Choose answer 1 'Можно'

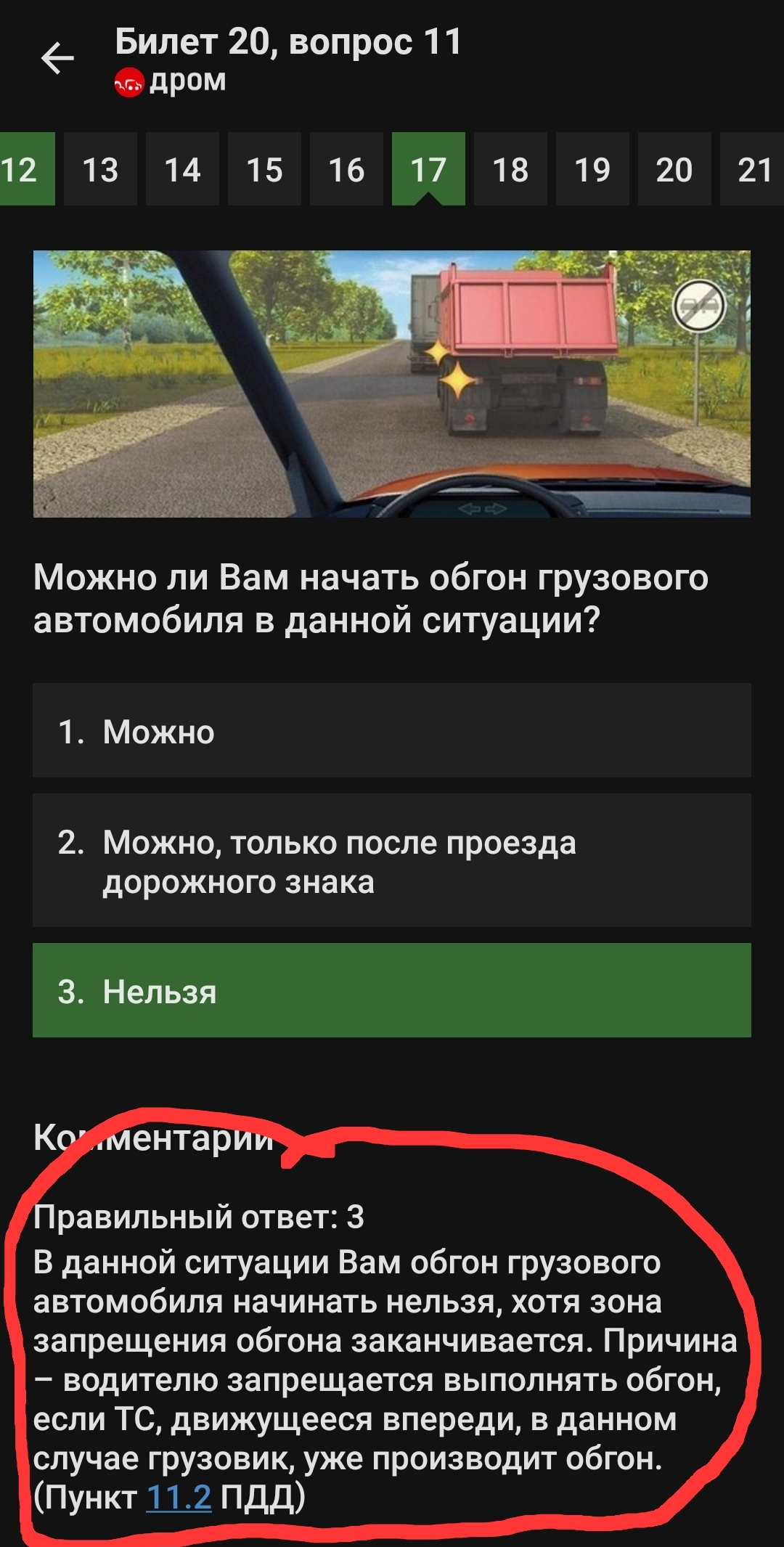pyautogui.click(x=392, y=731)
